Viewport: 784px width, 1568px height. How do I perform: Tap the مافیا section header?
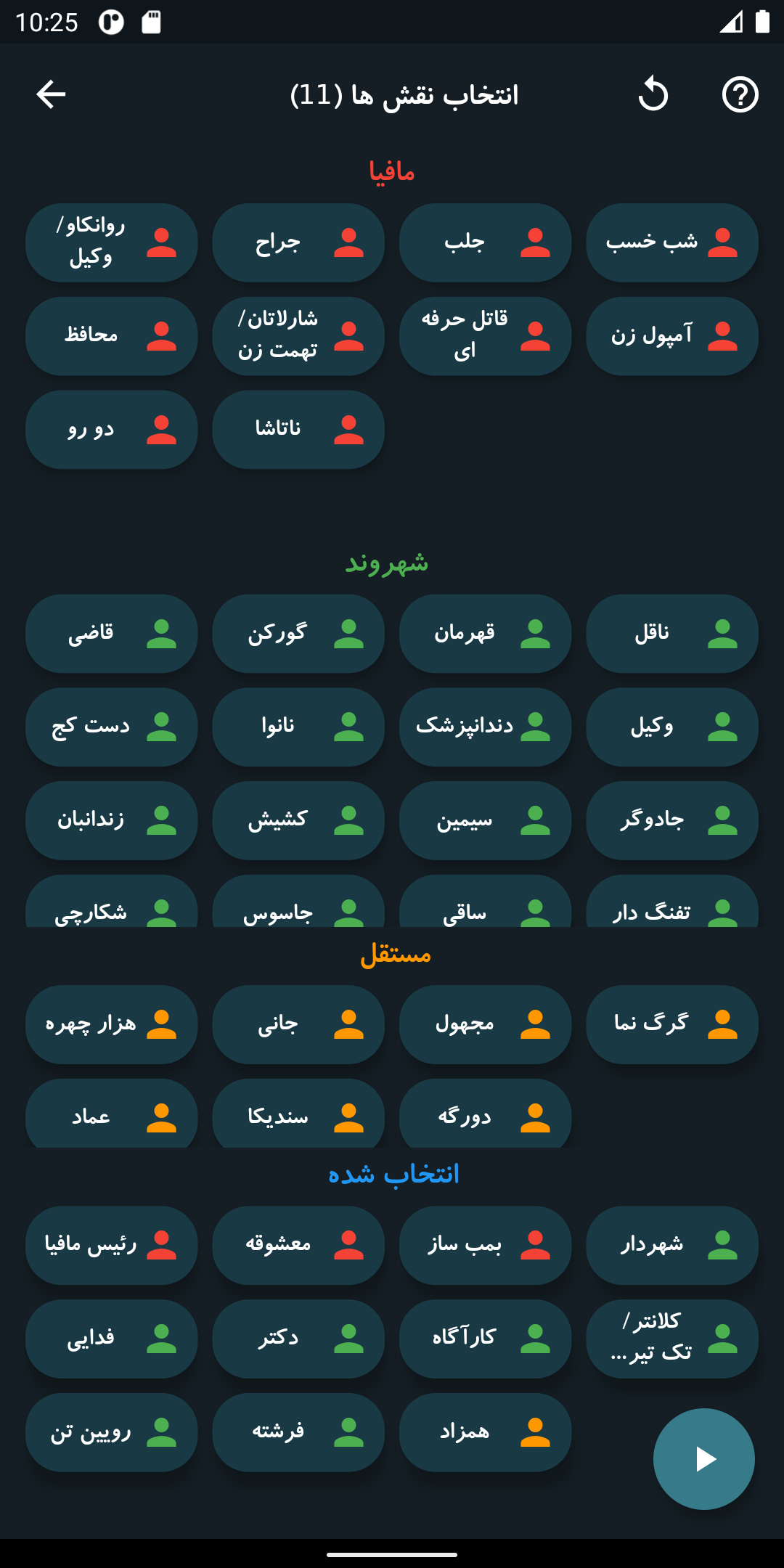[392, 171]
